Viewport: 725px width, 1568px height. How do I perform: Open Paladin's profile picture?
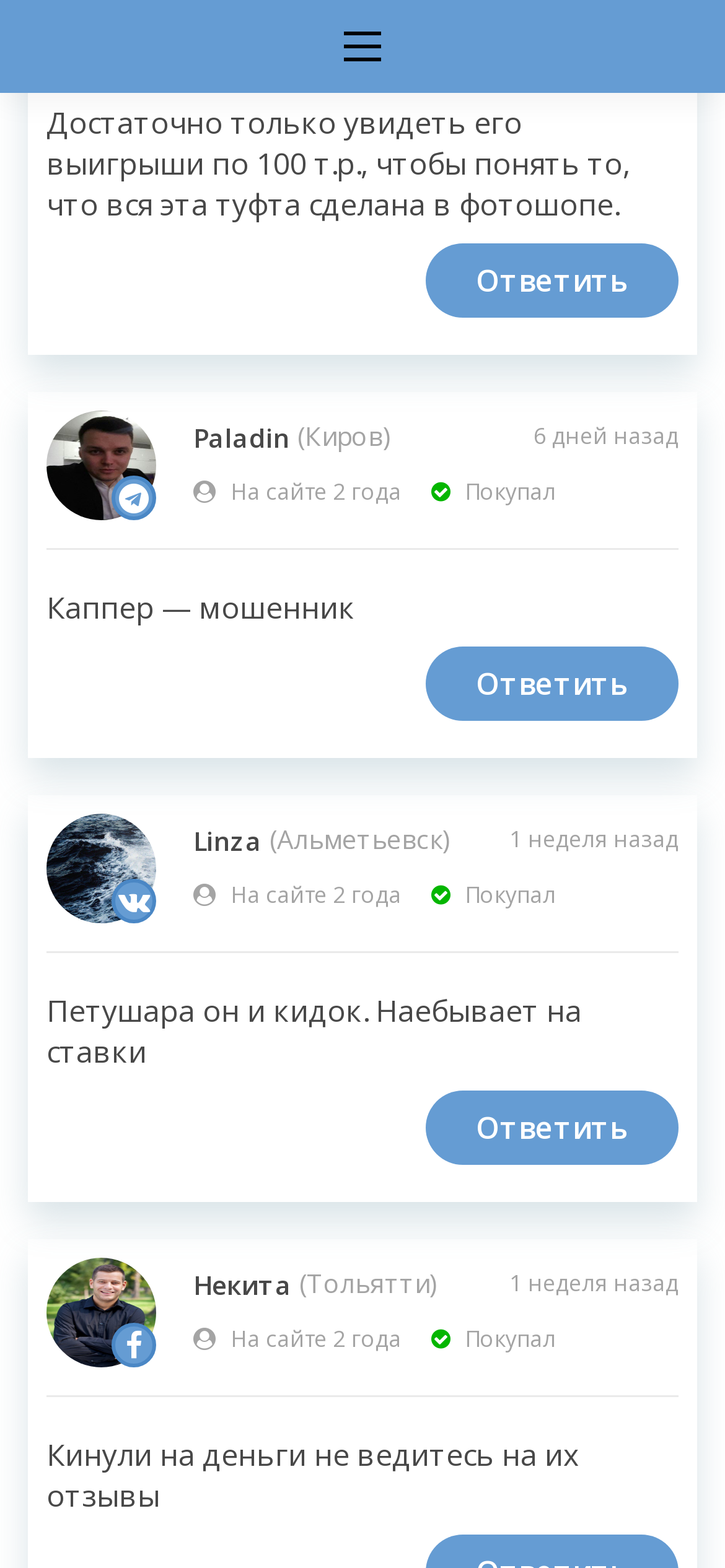[x=101, y=465]
